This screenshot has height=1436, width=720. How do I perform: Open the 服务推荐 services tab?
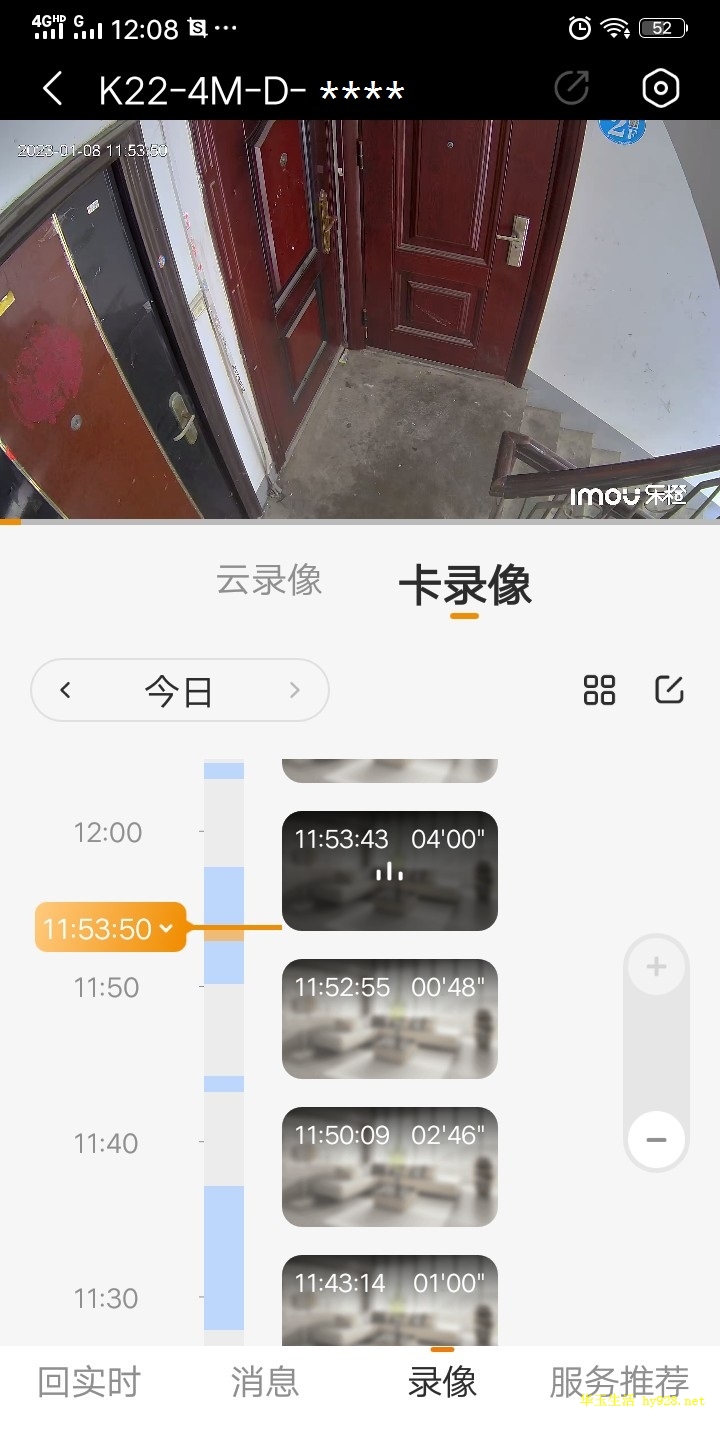click(619, 1382)
